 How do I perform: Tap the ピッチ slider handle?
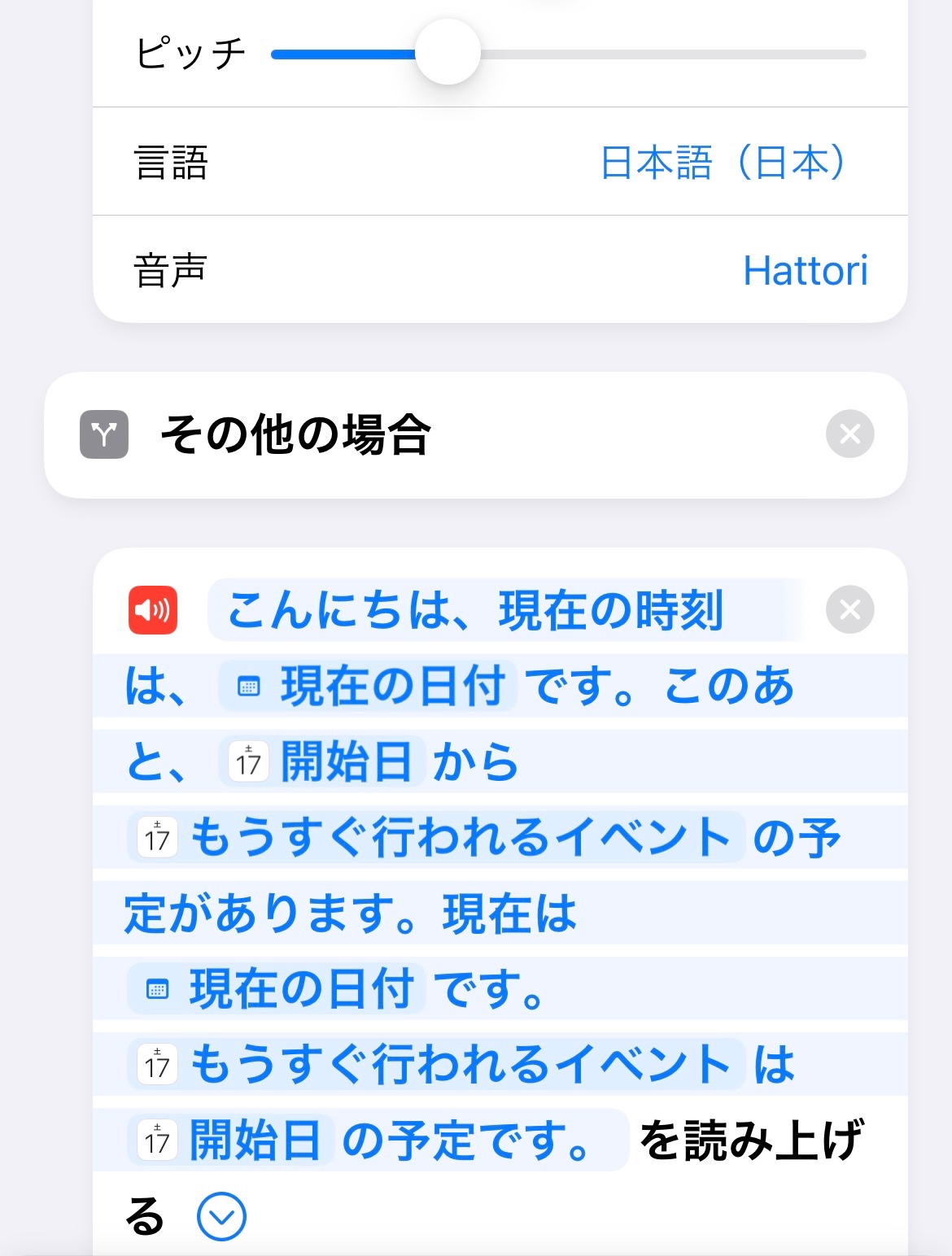pos(448,53)
